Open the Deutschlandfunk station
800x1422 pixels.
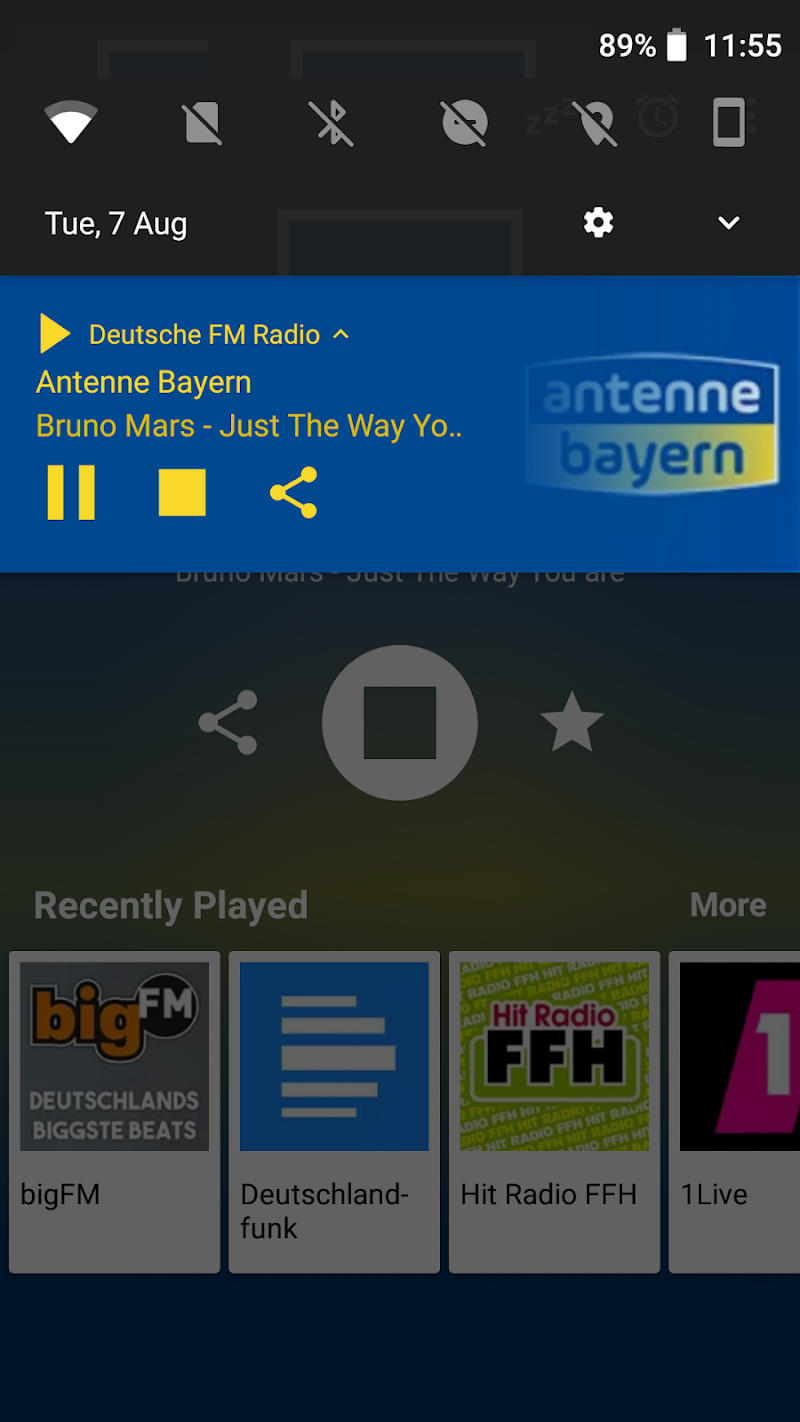pos(334,1110)
